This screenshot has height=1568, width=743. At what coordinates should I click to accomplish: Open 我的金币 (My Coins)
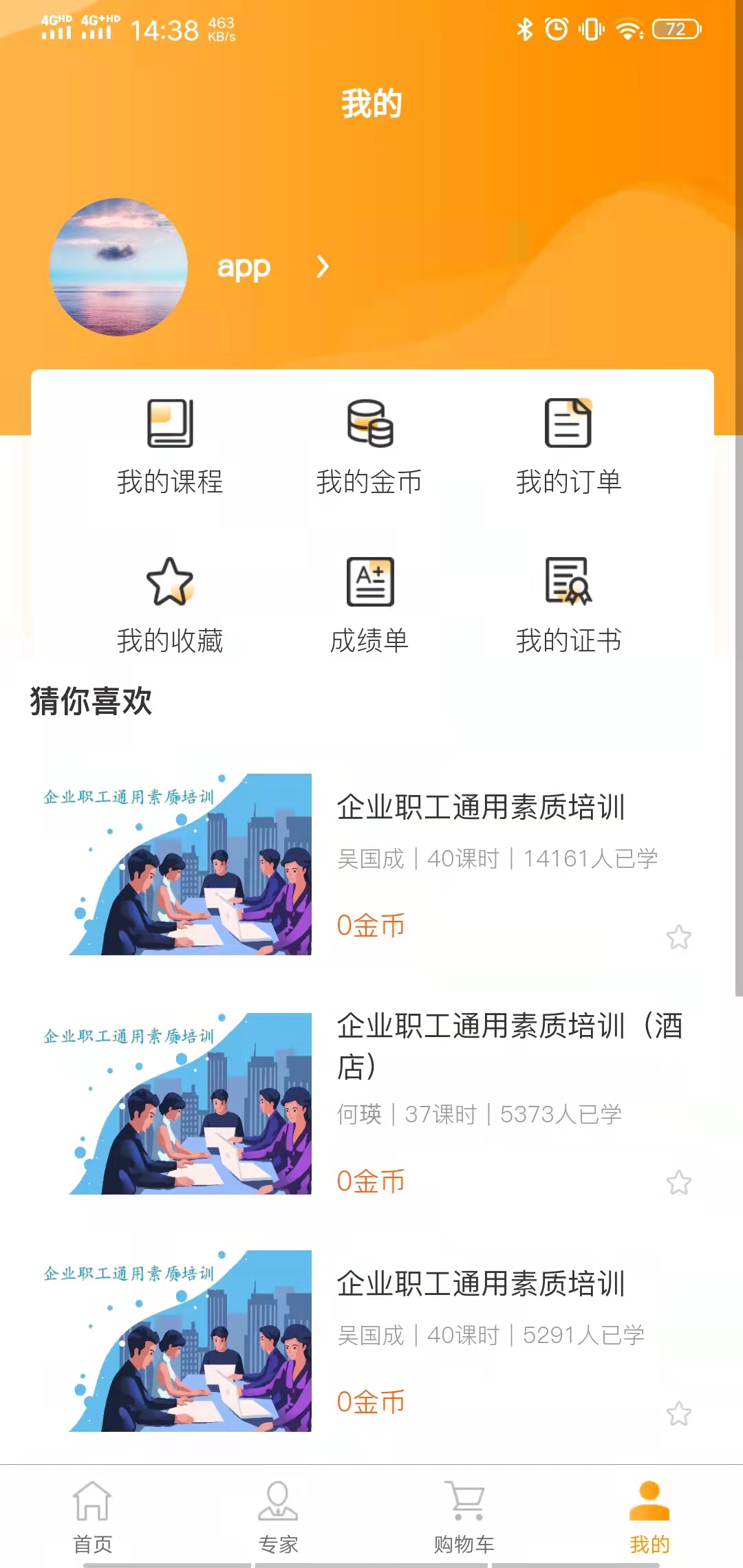(x=370, y=446)
